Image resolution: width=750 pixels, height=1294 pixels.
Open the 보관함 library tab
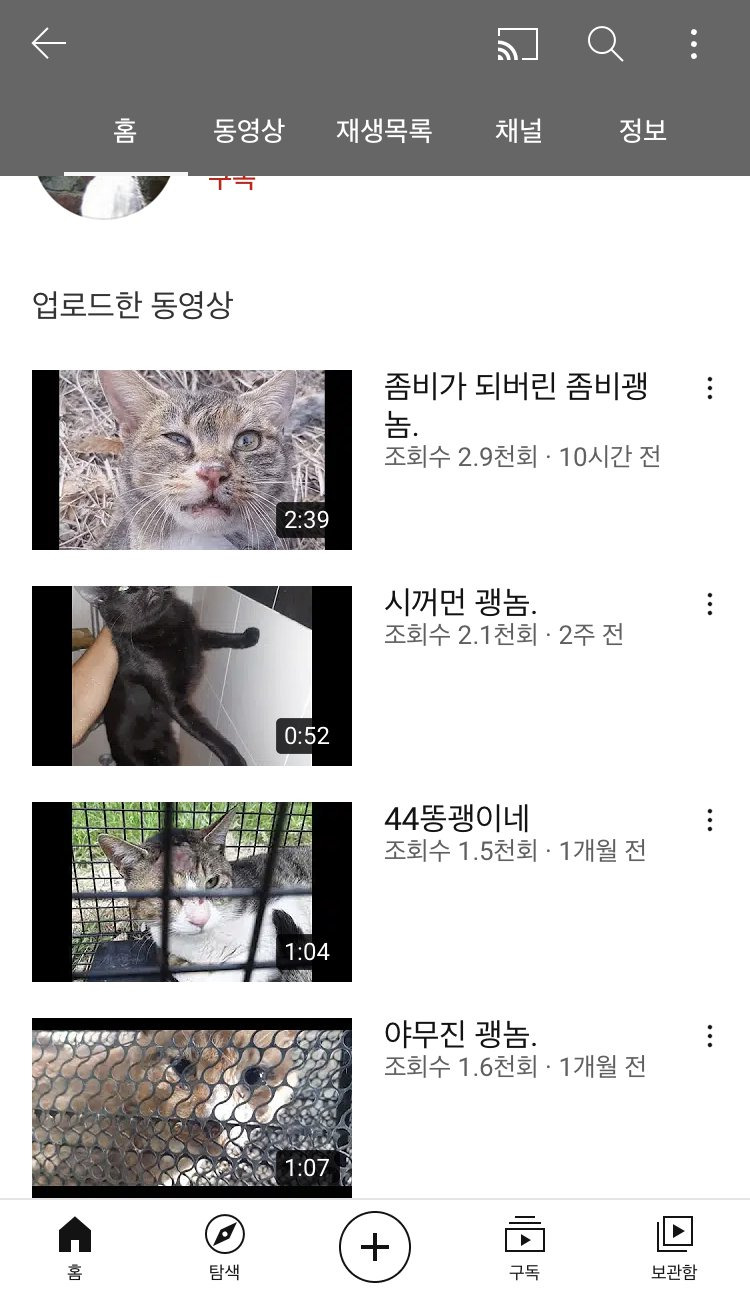point(674,1247)
